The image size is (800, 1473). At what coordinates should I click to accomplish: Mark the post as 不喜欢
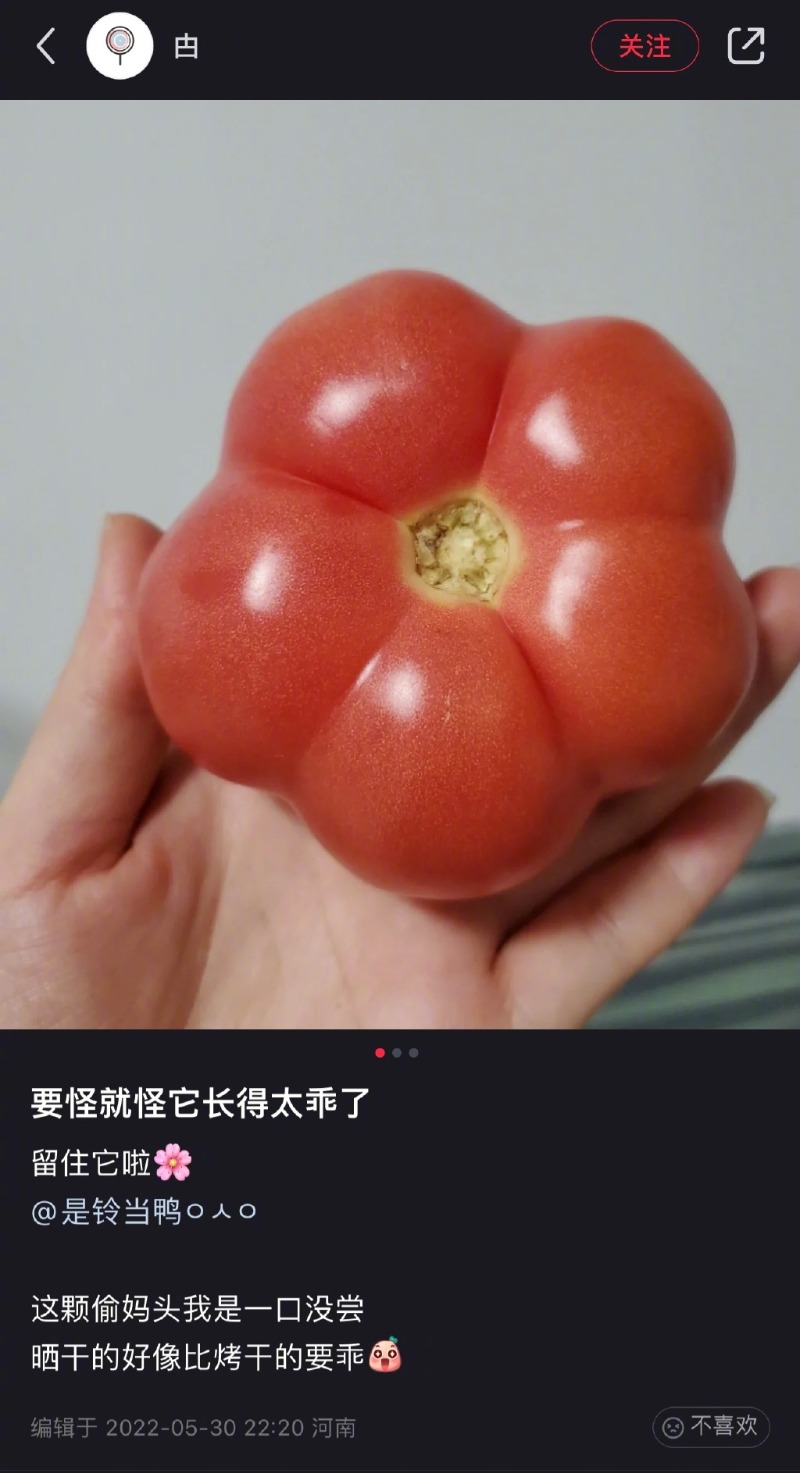(x=711, y=1426)
